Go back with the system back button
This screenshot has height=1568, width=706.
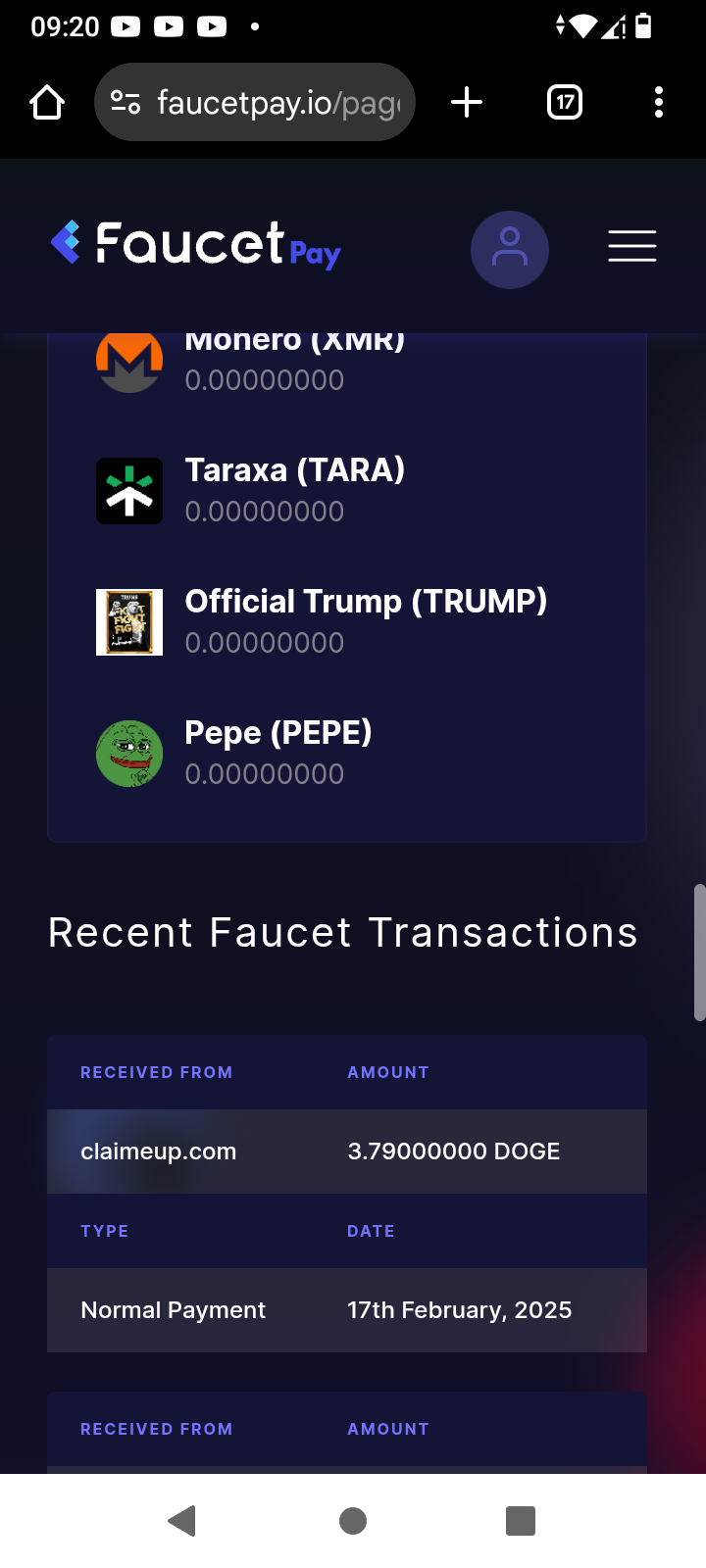pos(182,1521)
